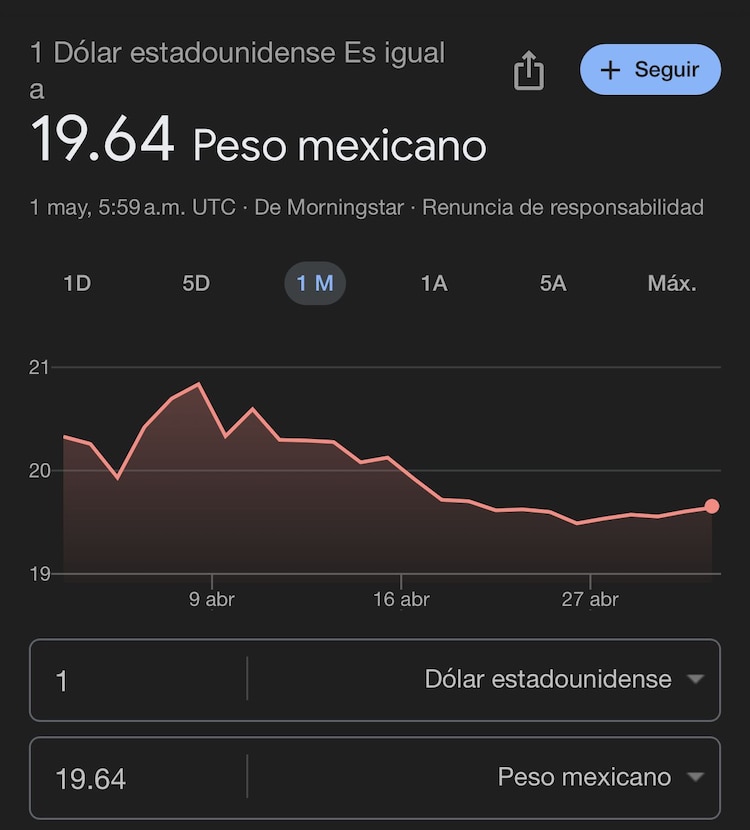Show the Máx. maximum range chart
The image size is (750, 830).
[670, 283]
